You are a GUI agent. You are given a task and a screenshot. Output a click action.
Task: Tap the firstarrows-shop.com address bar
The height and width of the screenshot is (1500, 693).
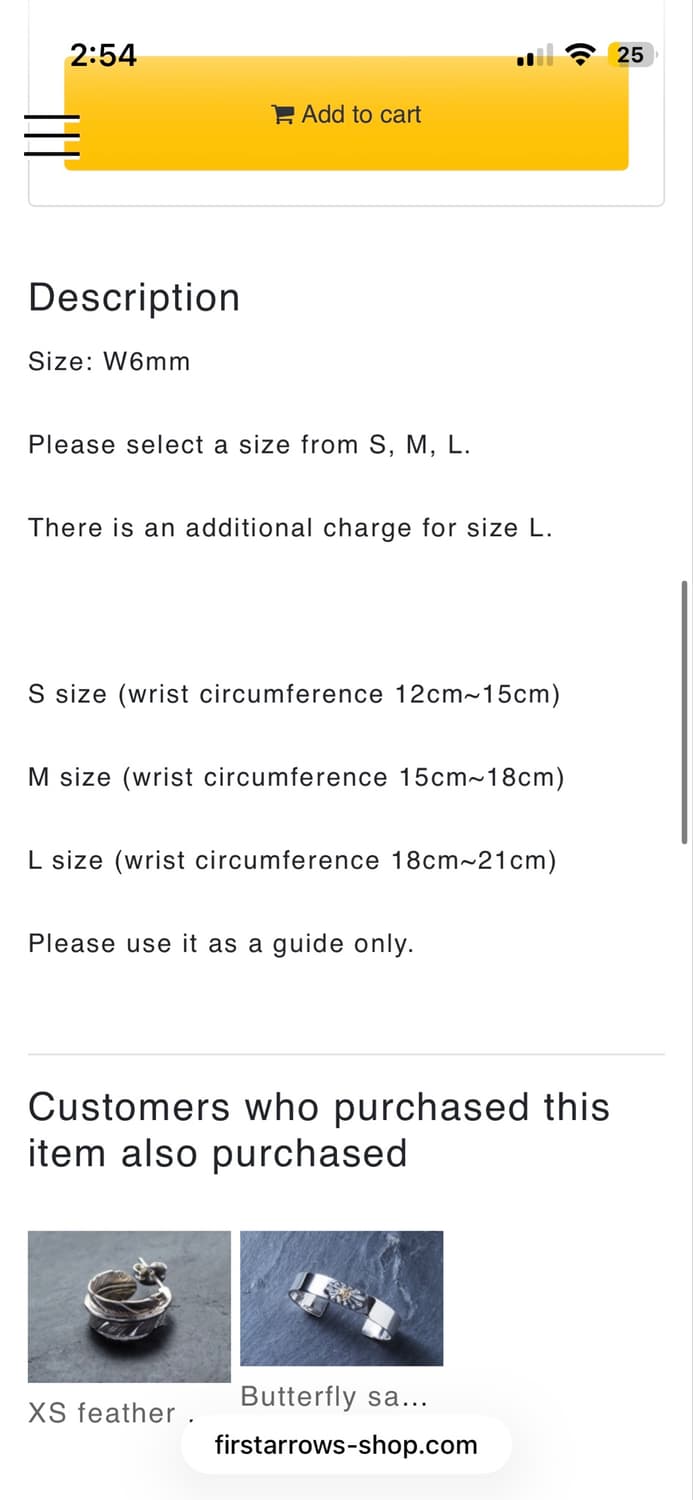tap(346, 1445)
